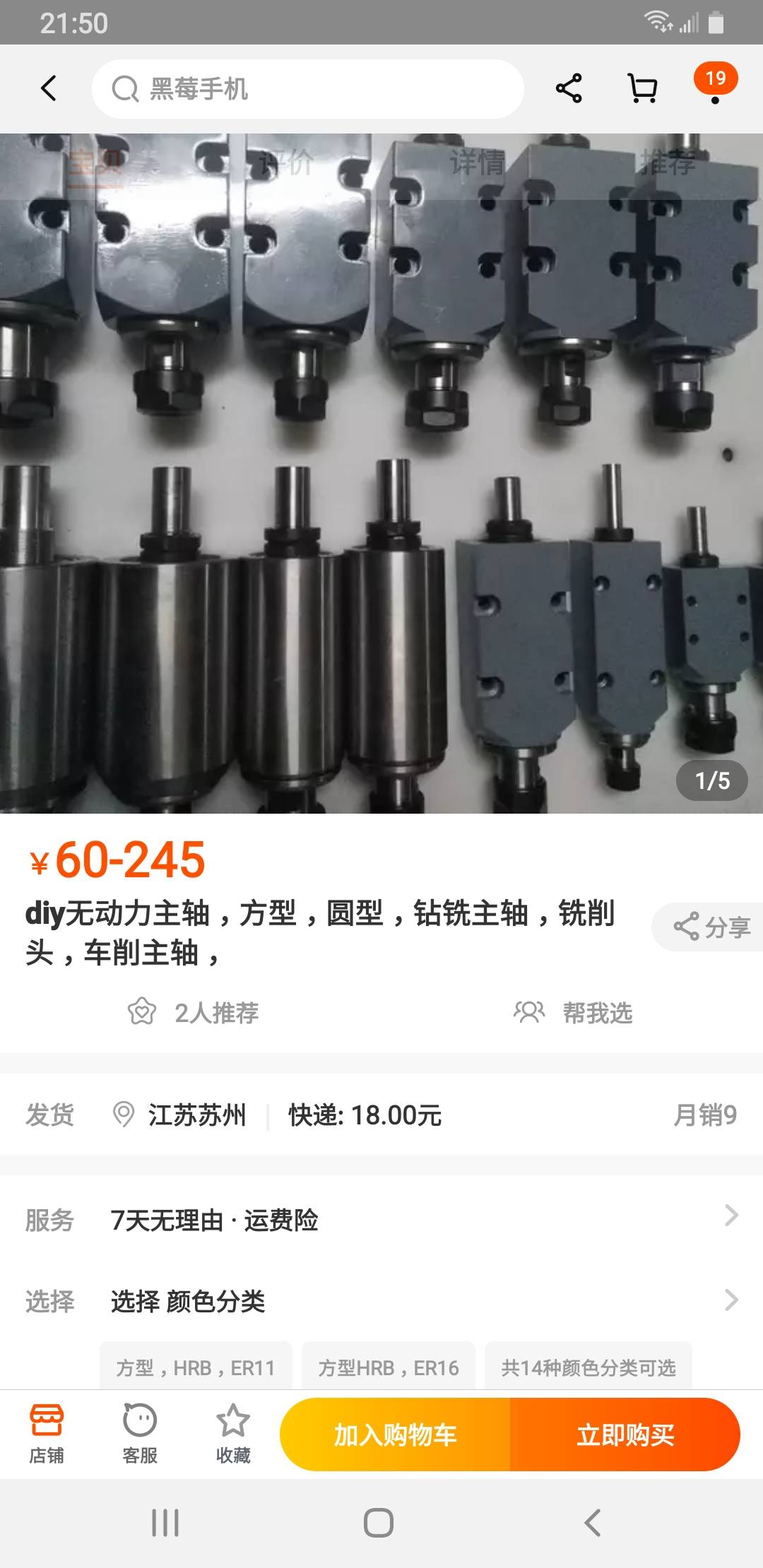Tap the 分享 button beside the title
763x1568 pixels.
tap(710, 927)
